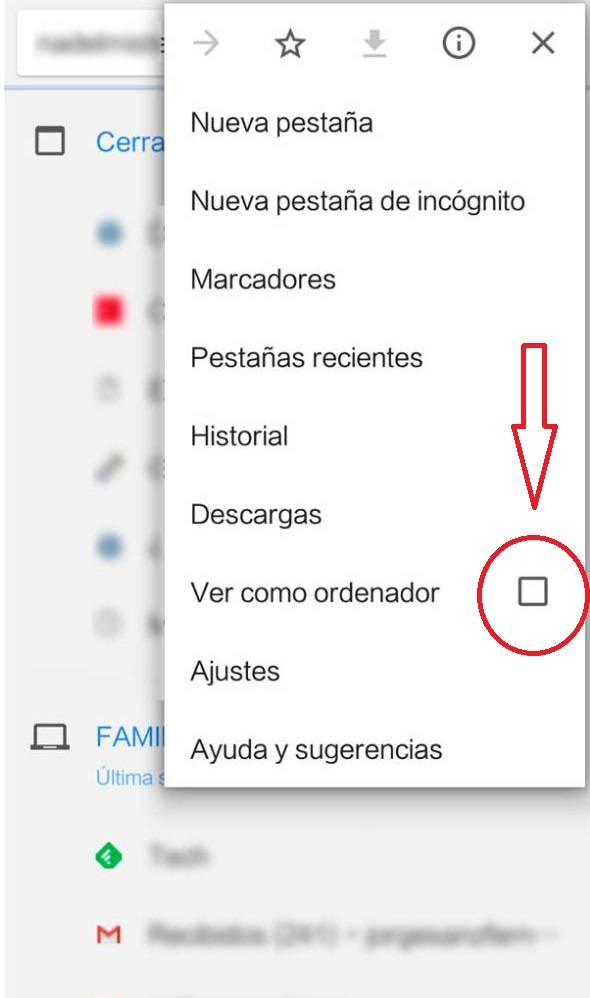Close the menu with the X icon

coord(543,44)
